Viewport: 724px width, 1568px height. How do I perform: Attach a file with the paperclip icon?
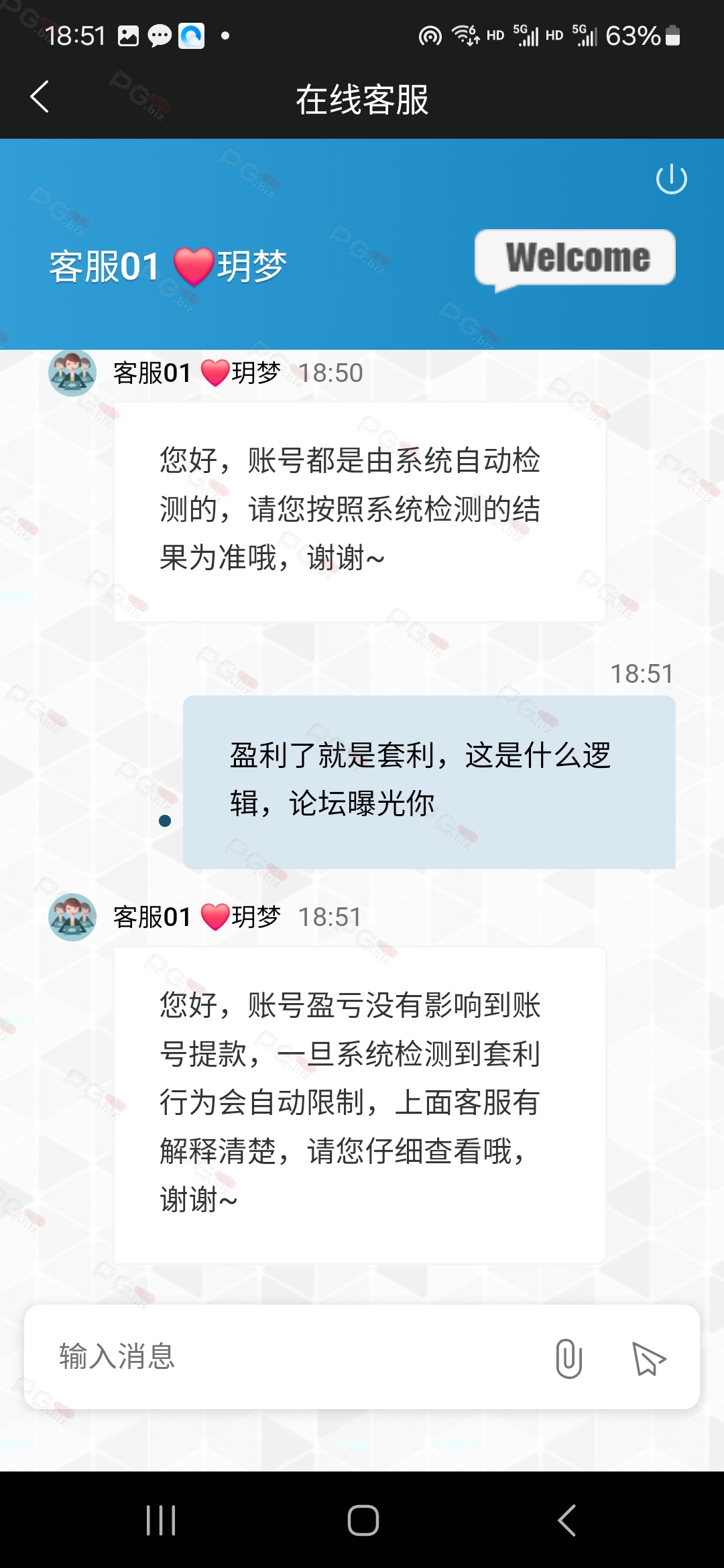click(568, 1358)
